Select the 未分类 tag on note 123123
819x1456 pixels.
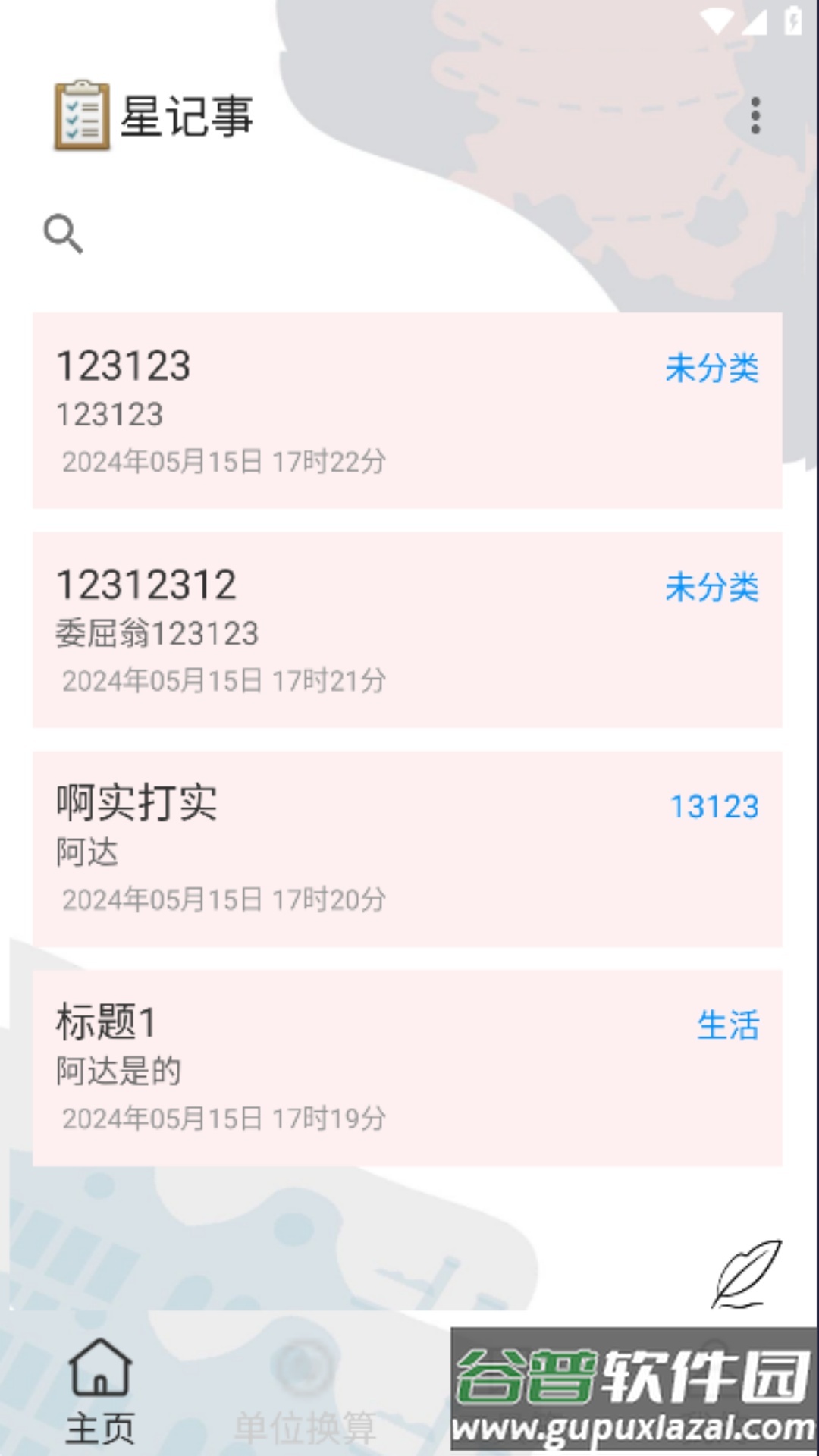pyautogui.click(x=712, y=369)
